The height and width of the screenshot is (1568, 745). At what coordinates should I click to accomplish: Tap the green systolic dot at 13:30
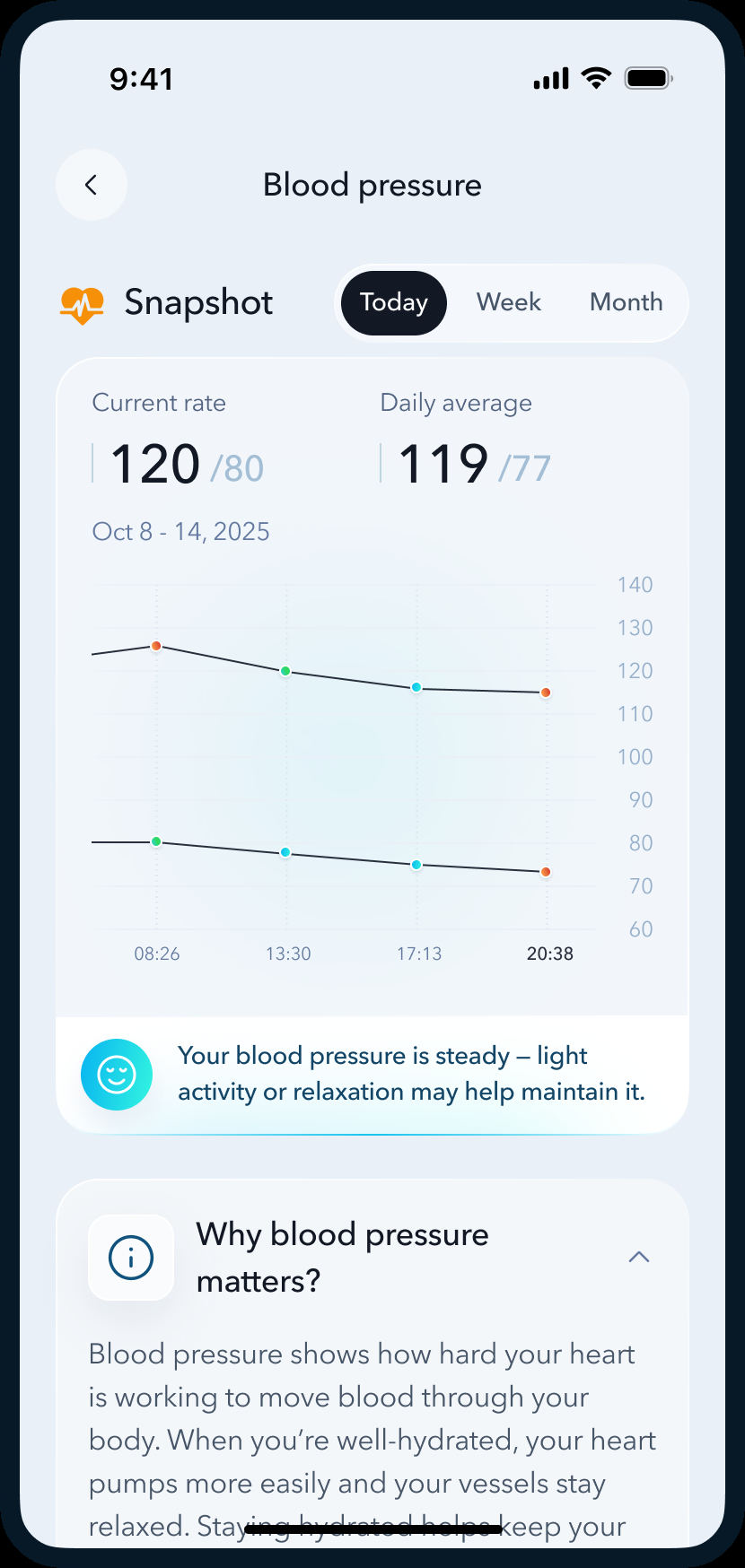[285, 671]
